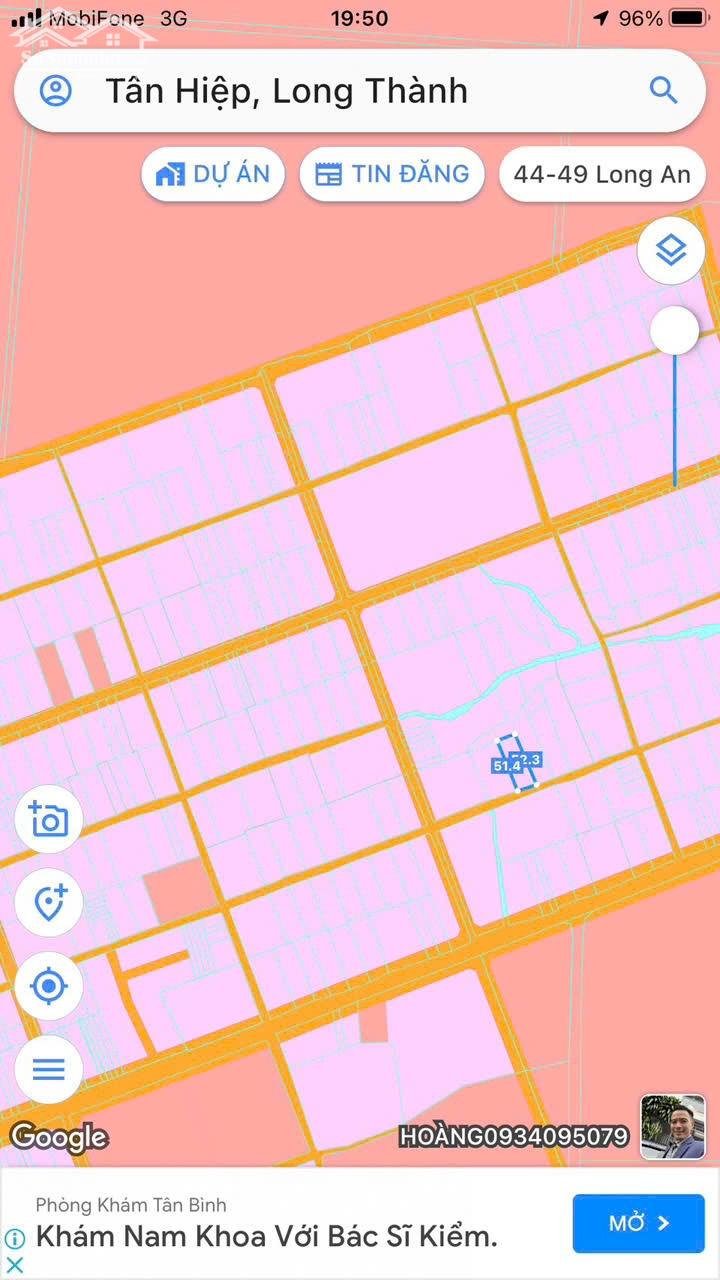This screenshot has width=720, height=1280.
Task: Open the Phòng Khám Tân Bình ad with MỞ
Action: tap(638, 1223)
